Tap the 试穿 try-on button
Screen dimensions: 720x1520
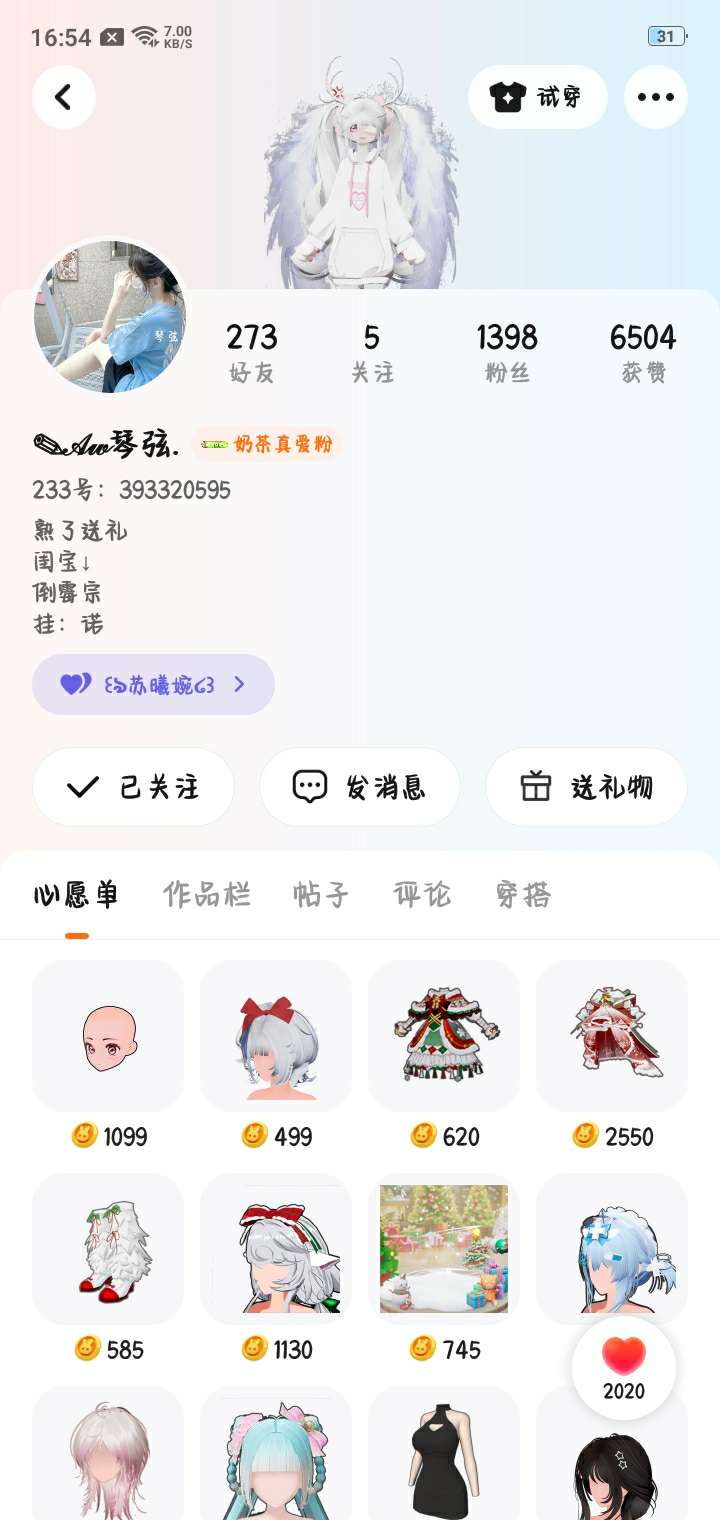coord(538,97)
